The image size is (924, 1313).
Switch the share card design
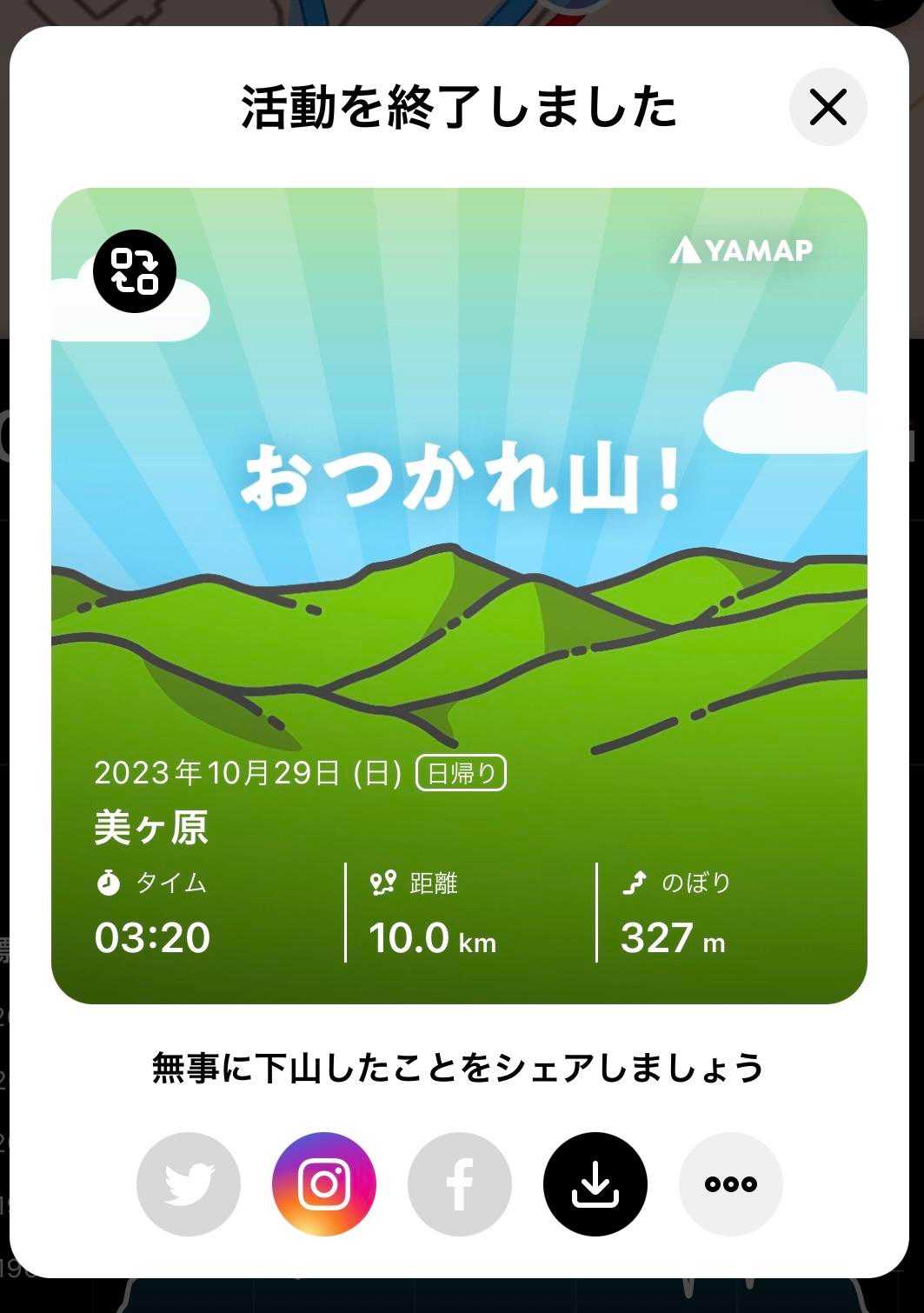coord(135,270)
